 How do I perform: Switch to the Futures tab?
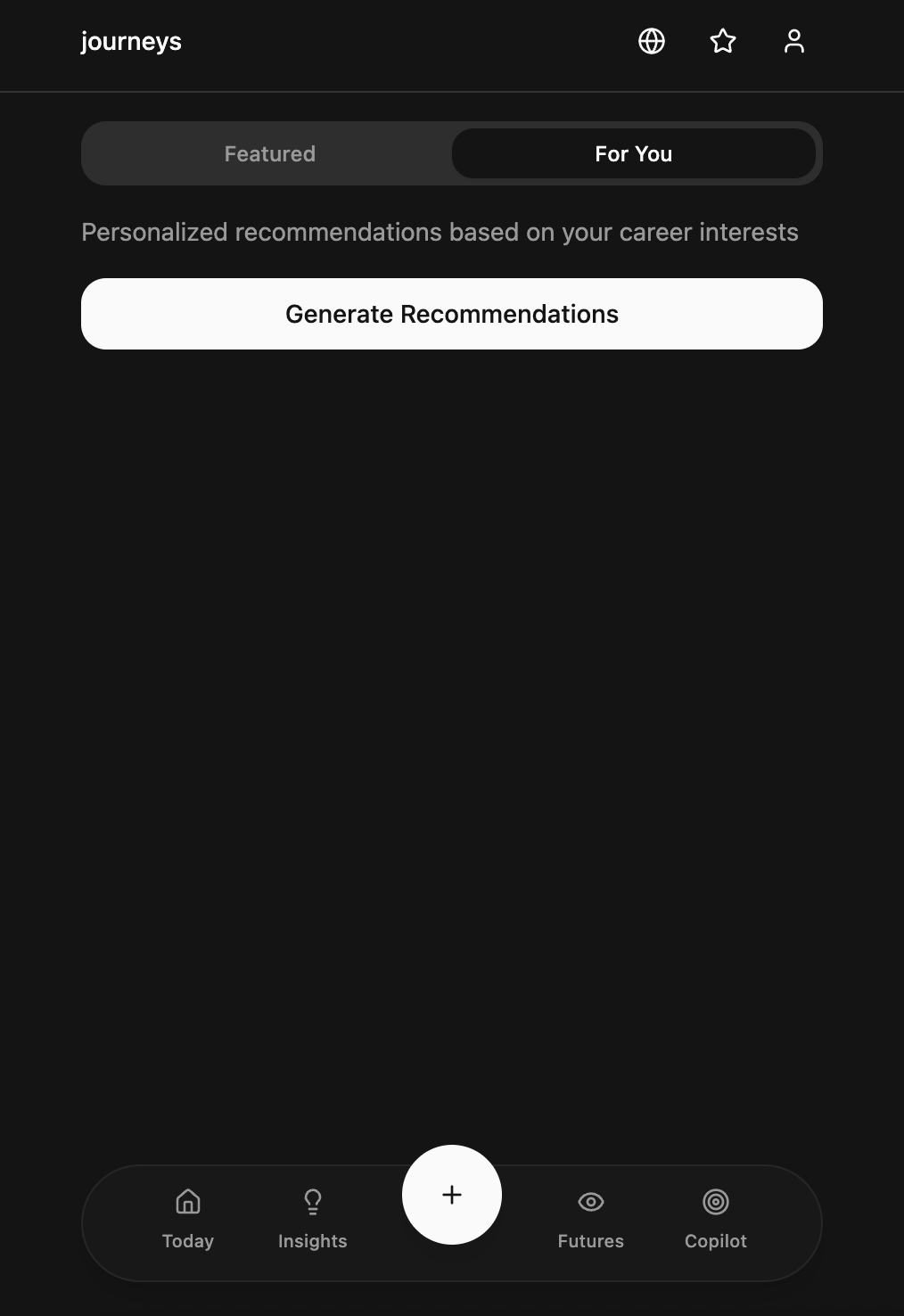click(590, 1219)
